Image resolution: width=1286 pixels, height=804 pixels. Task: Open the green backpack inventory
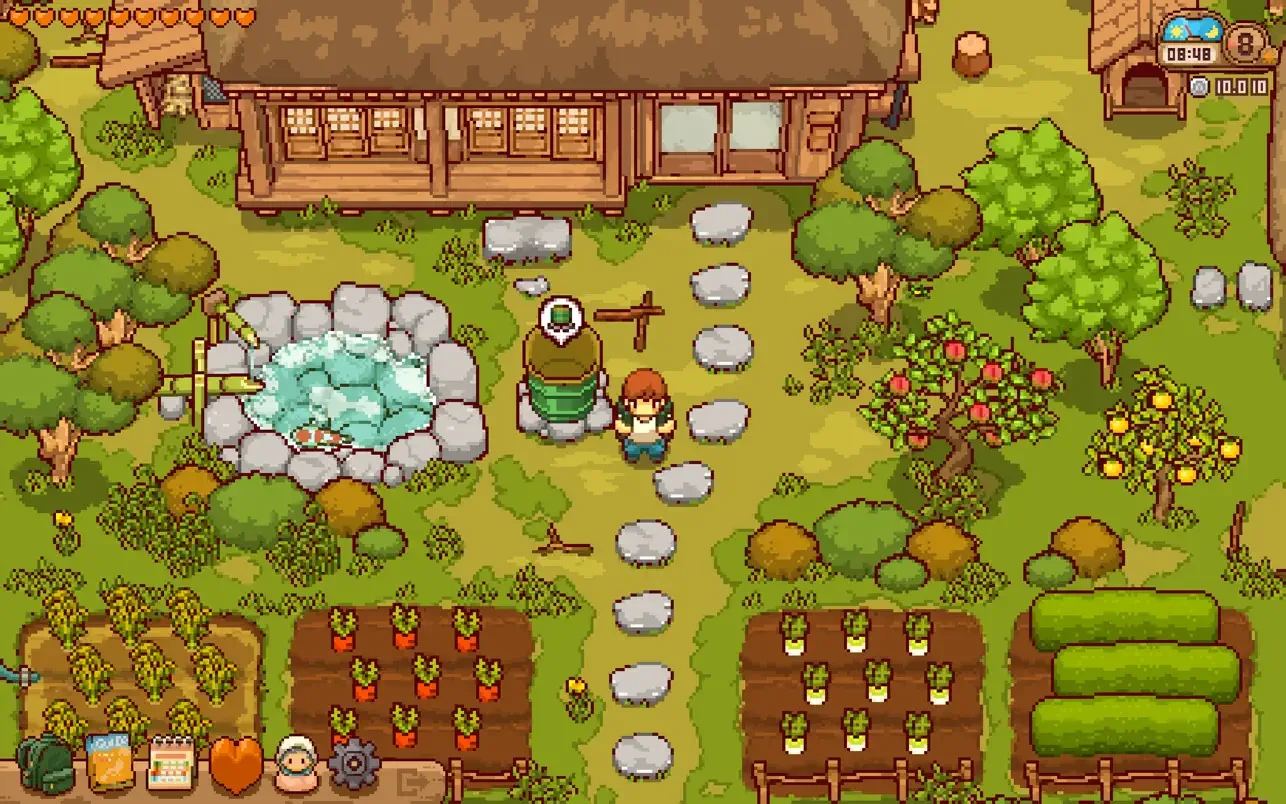coord(43,764)
